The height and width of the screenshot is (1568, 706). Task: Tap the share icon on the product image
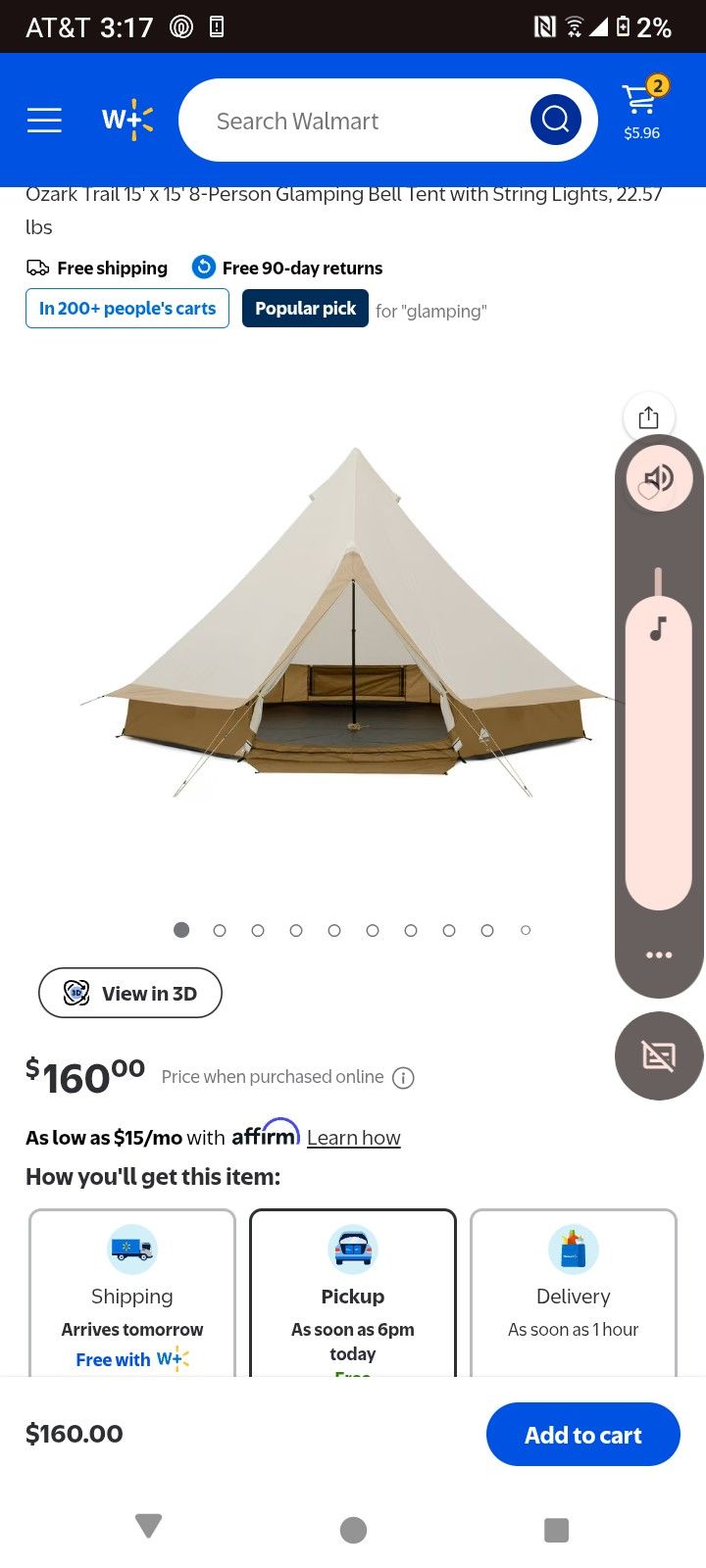pyautogui.click(x=647, y=416)
